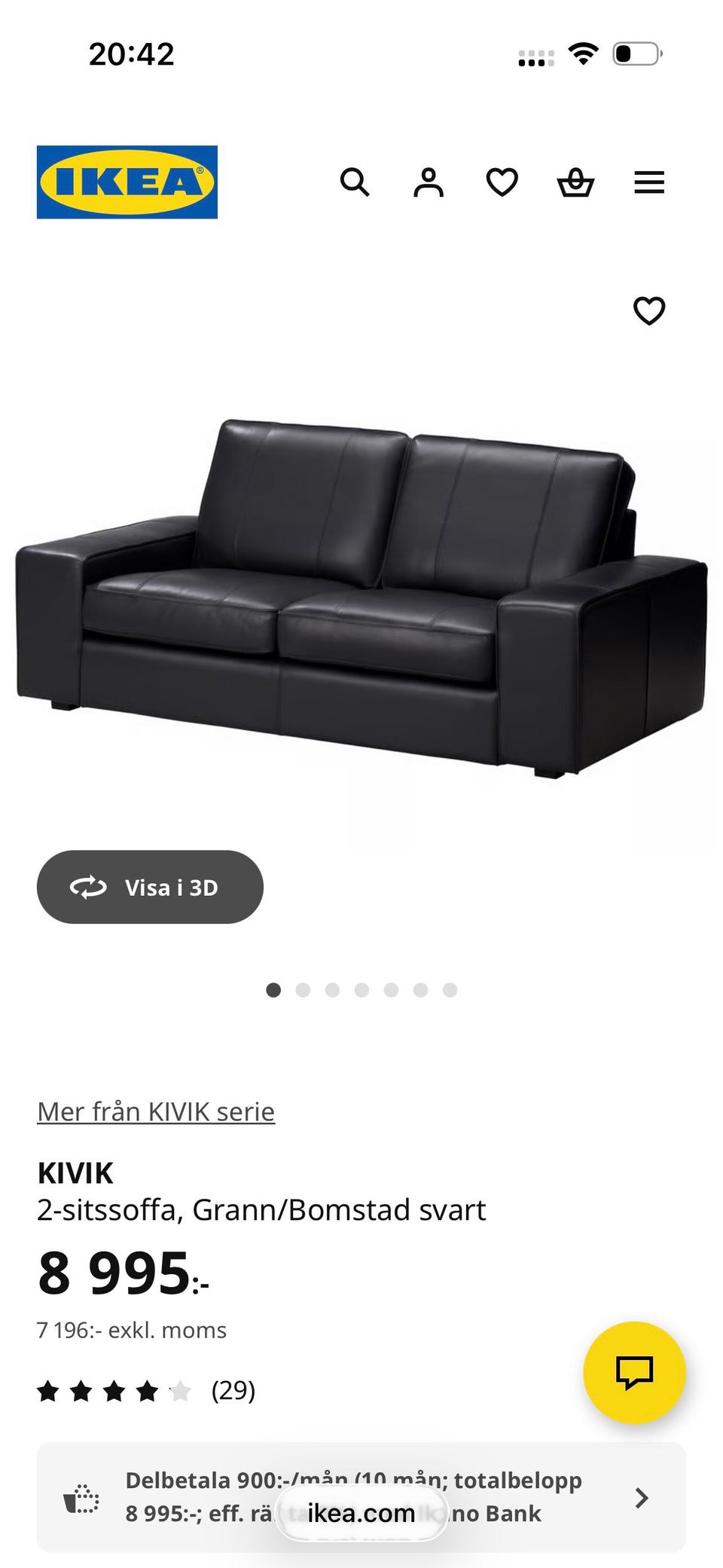Tap the Visa i 3D button
723x1568 pixels.
point(150,887)
